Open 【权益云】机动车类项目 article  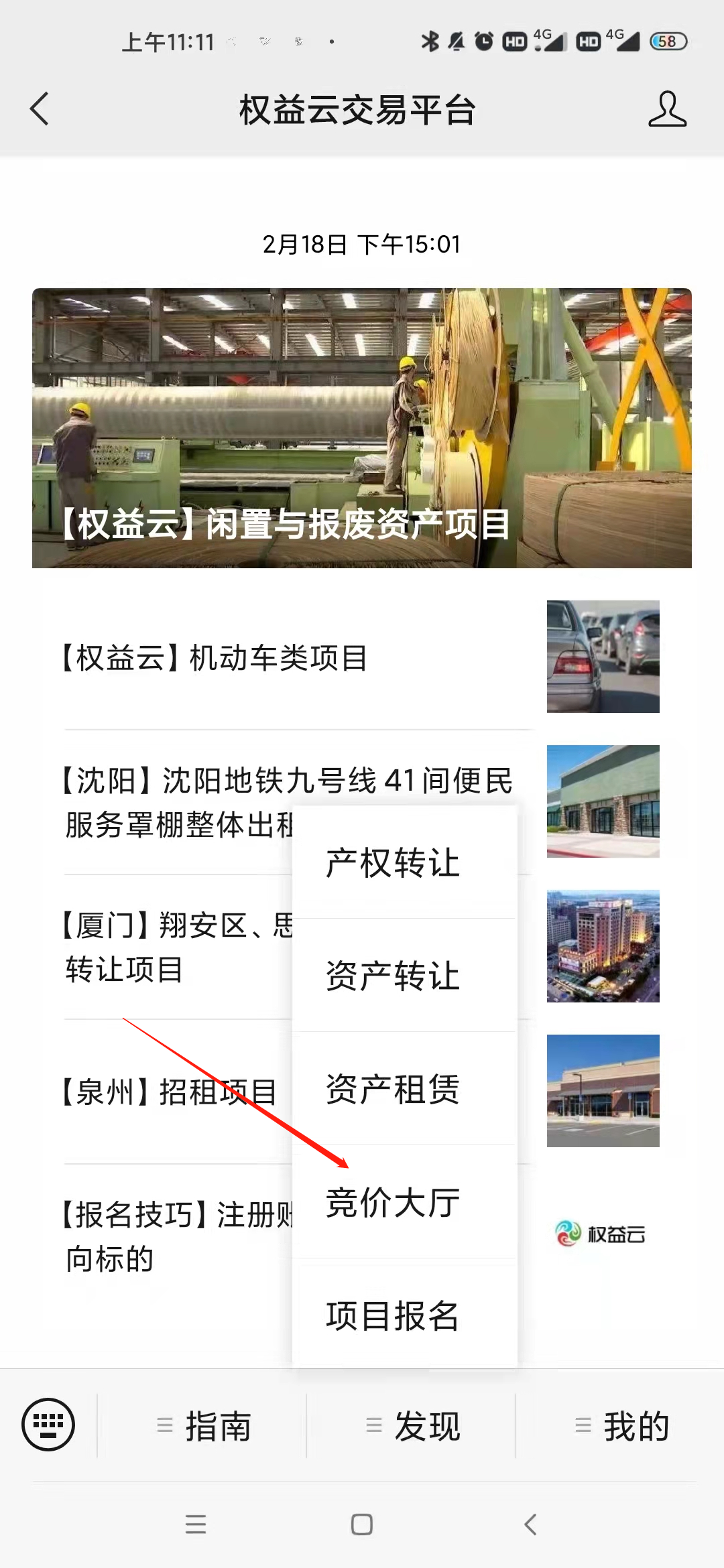pyautogui.click(x=215, y=658)
